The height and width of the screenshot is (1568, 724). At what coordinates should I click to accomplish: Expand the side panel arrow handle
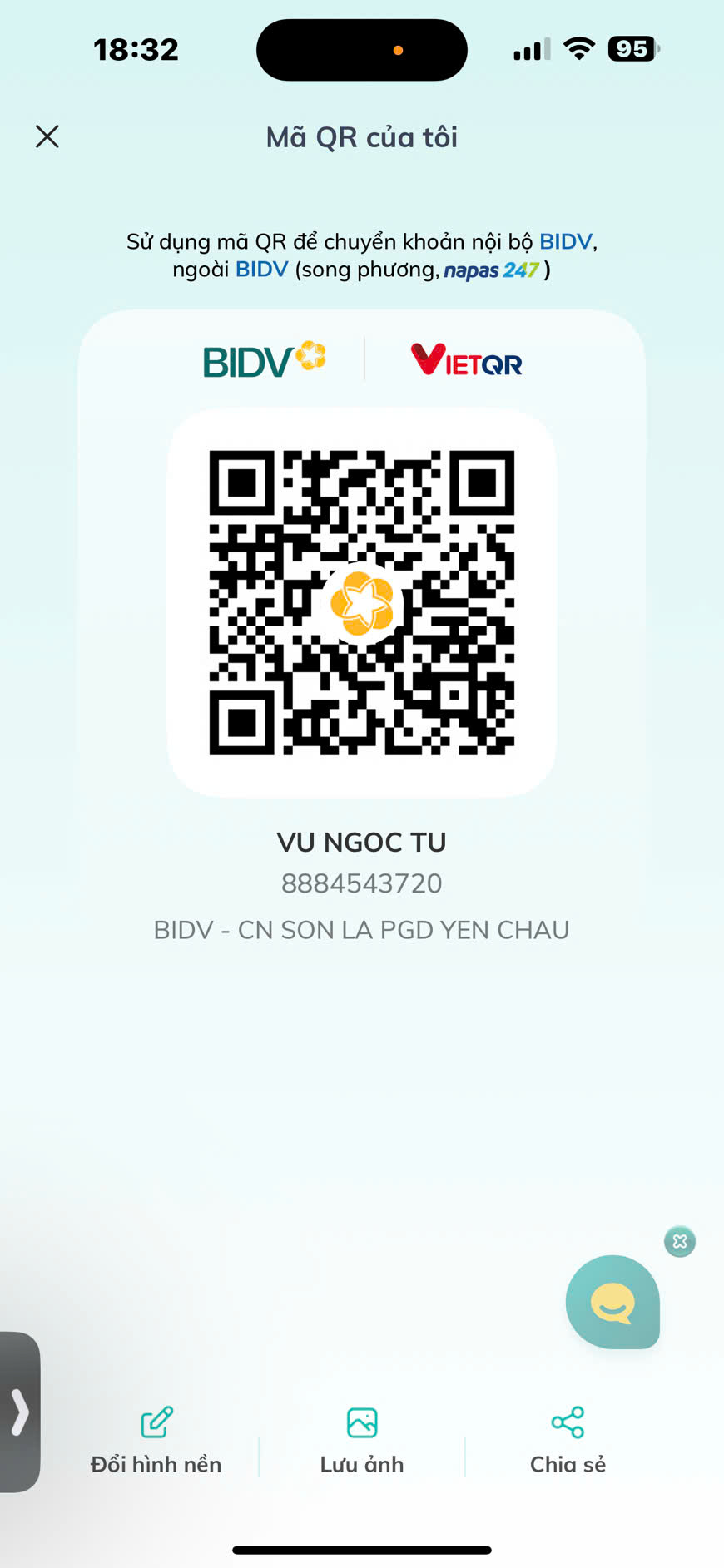tap(20, 1412)
